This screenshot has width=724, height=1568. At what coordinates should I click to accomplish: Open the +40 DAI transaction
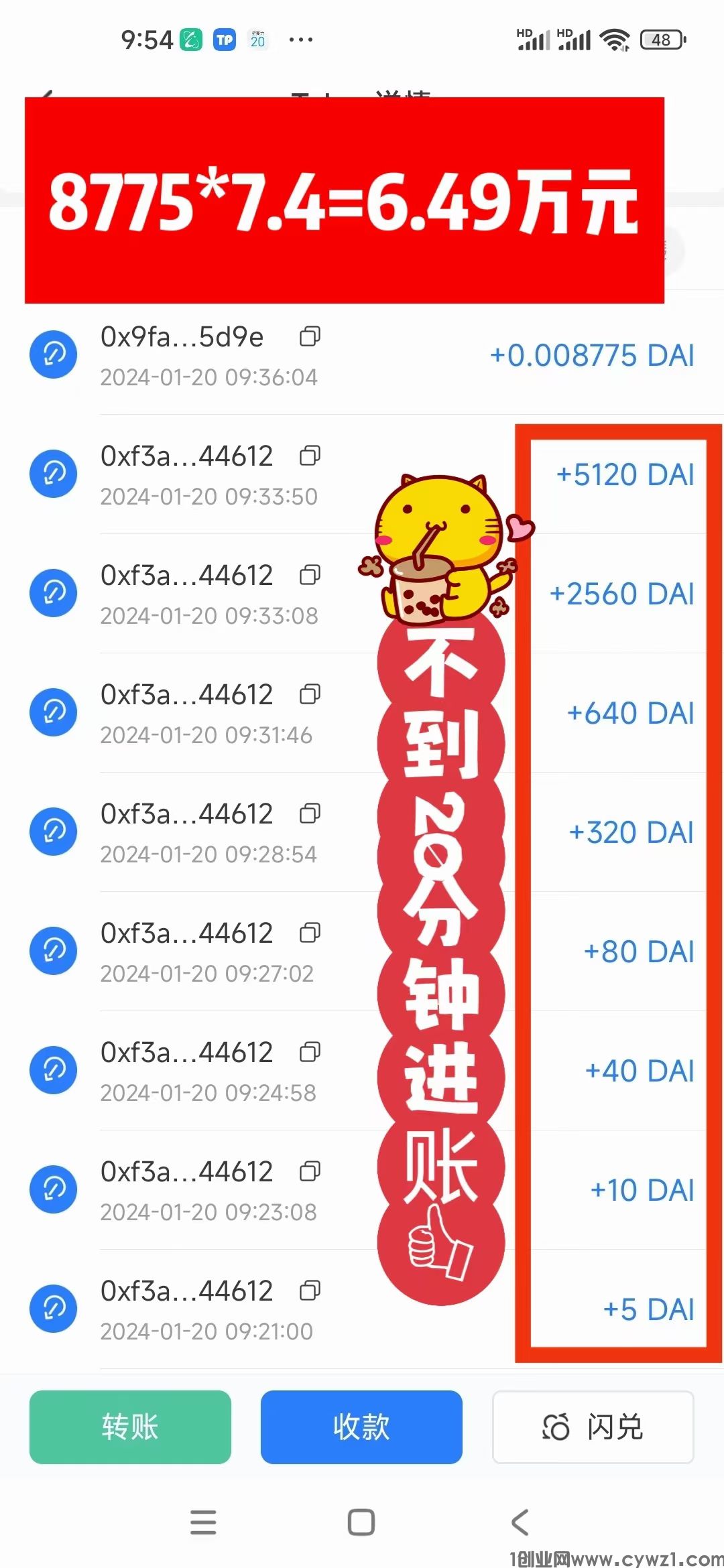[639, 1071]
